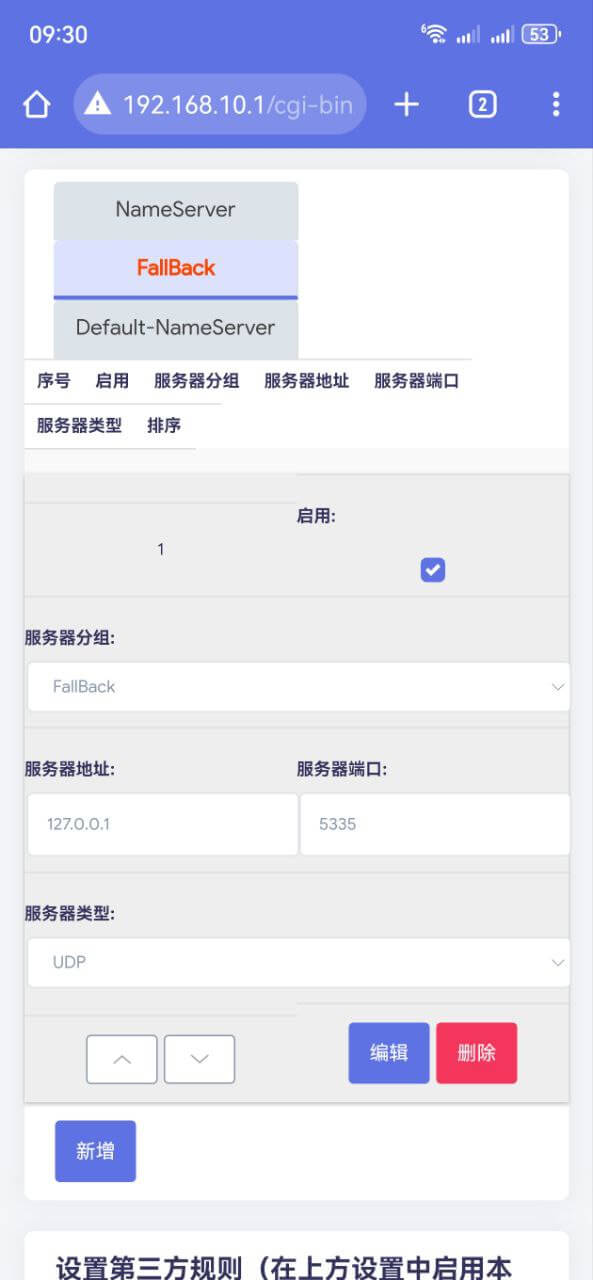Uncheck the 启用 checkbox

pyautogui.click(x=433, y=570)
